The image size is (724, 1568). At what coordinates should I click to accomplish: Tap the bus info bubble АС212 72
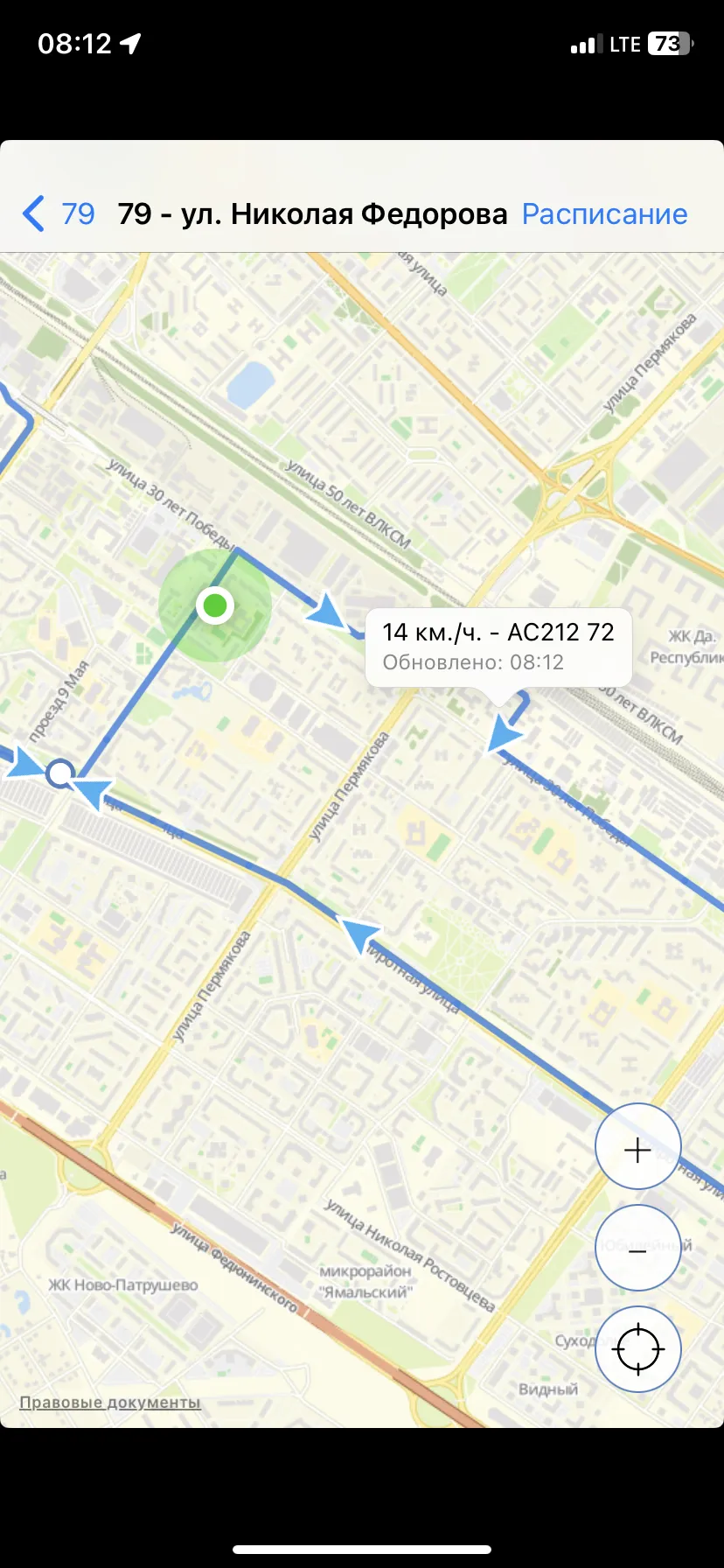498,647
